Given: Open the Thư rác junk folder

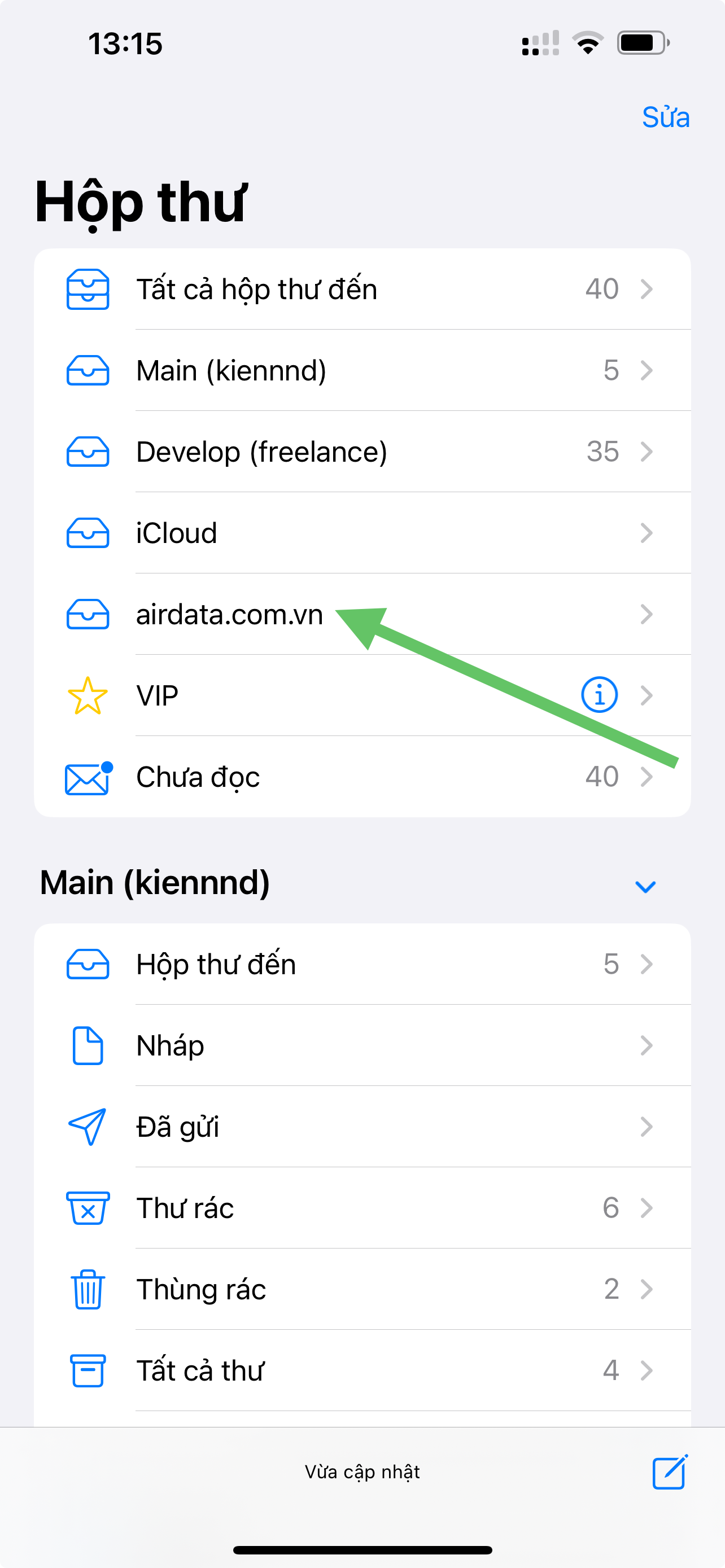Looking at the screenshot, I should [x=361, y=1208].
